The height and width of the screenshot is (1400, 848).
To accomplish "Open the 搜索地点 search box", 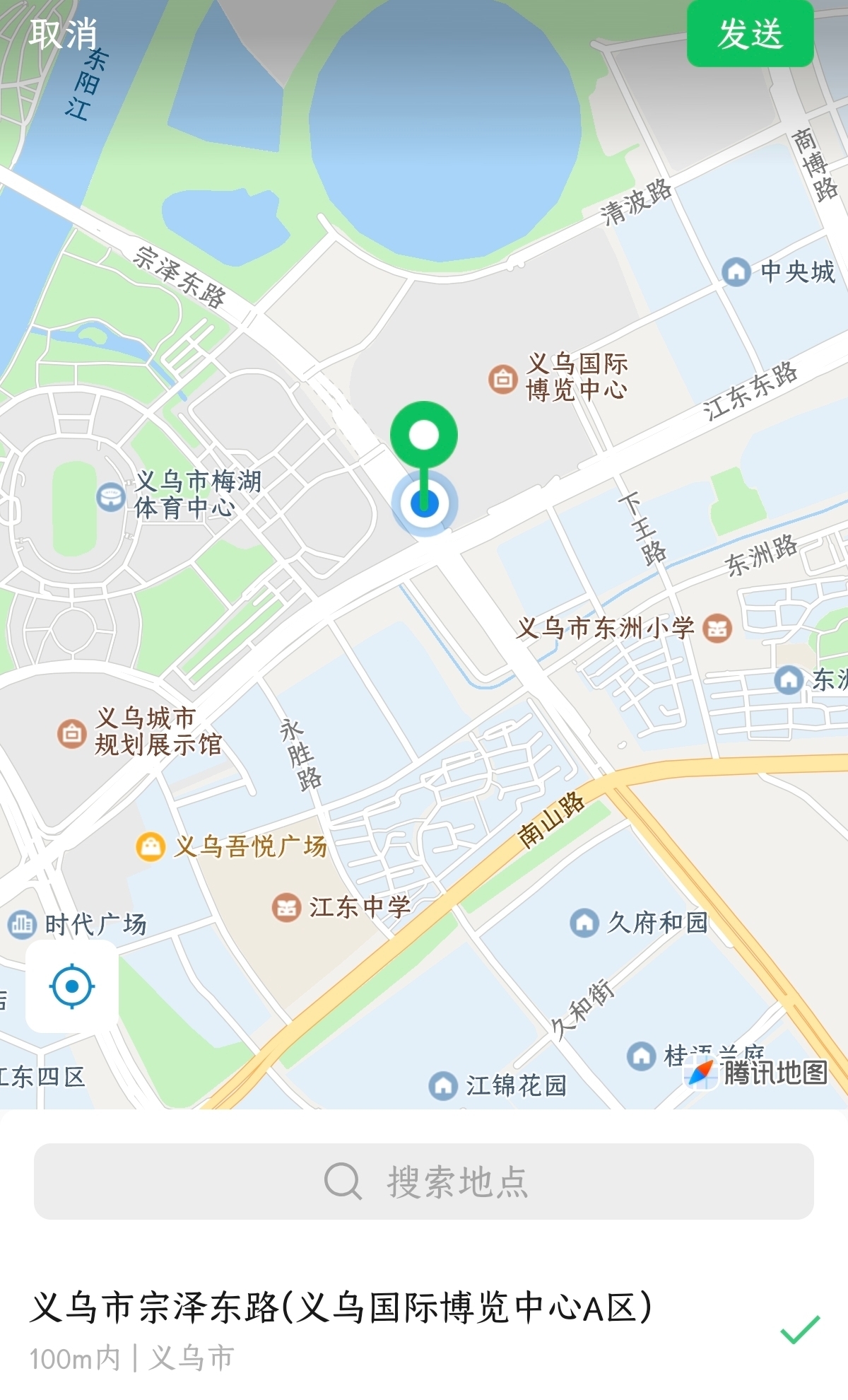I will [424, 1181].
